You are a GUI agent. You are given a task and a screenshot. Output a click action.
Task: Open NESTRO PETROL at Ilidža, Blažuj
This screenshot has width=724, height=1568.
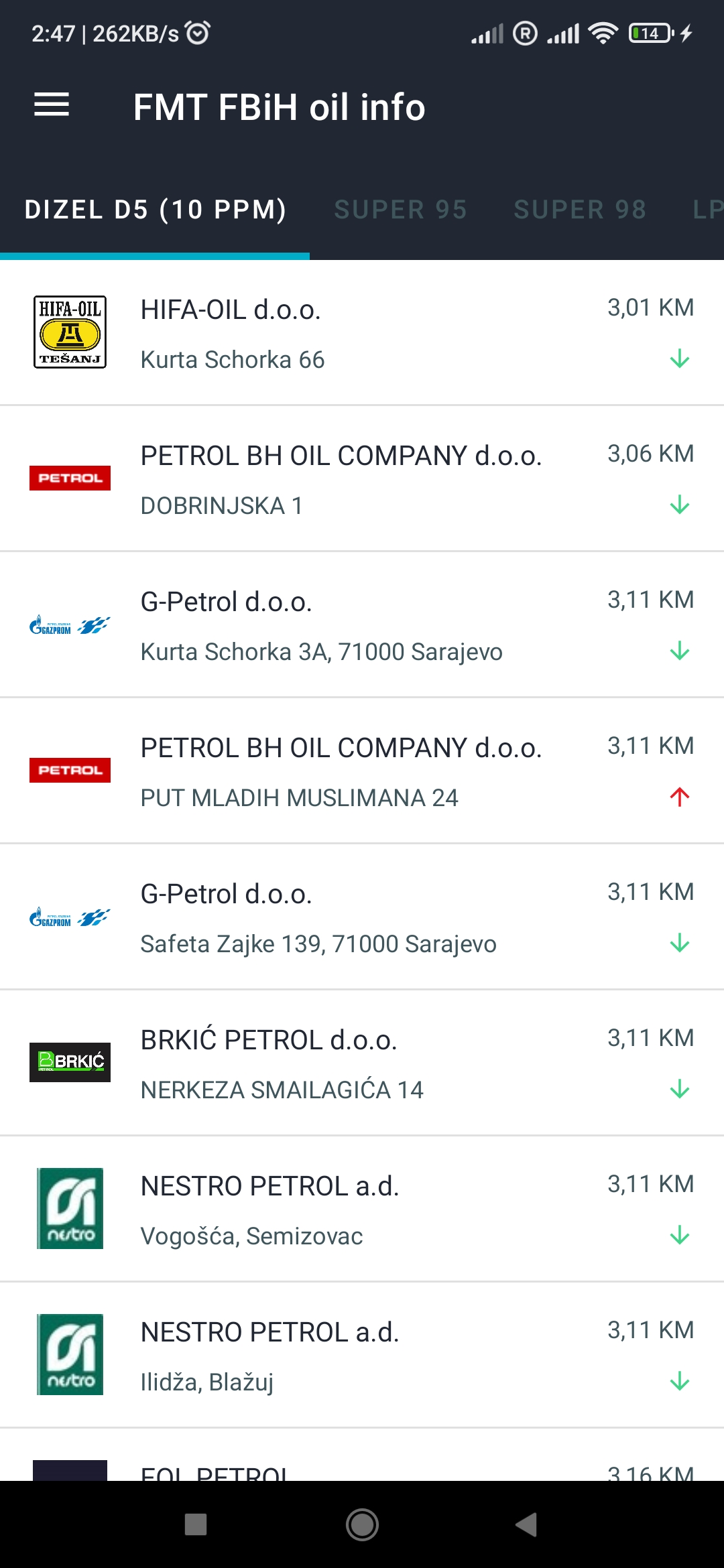[x=362, y=1355]
